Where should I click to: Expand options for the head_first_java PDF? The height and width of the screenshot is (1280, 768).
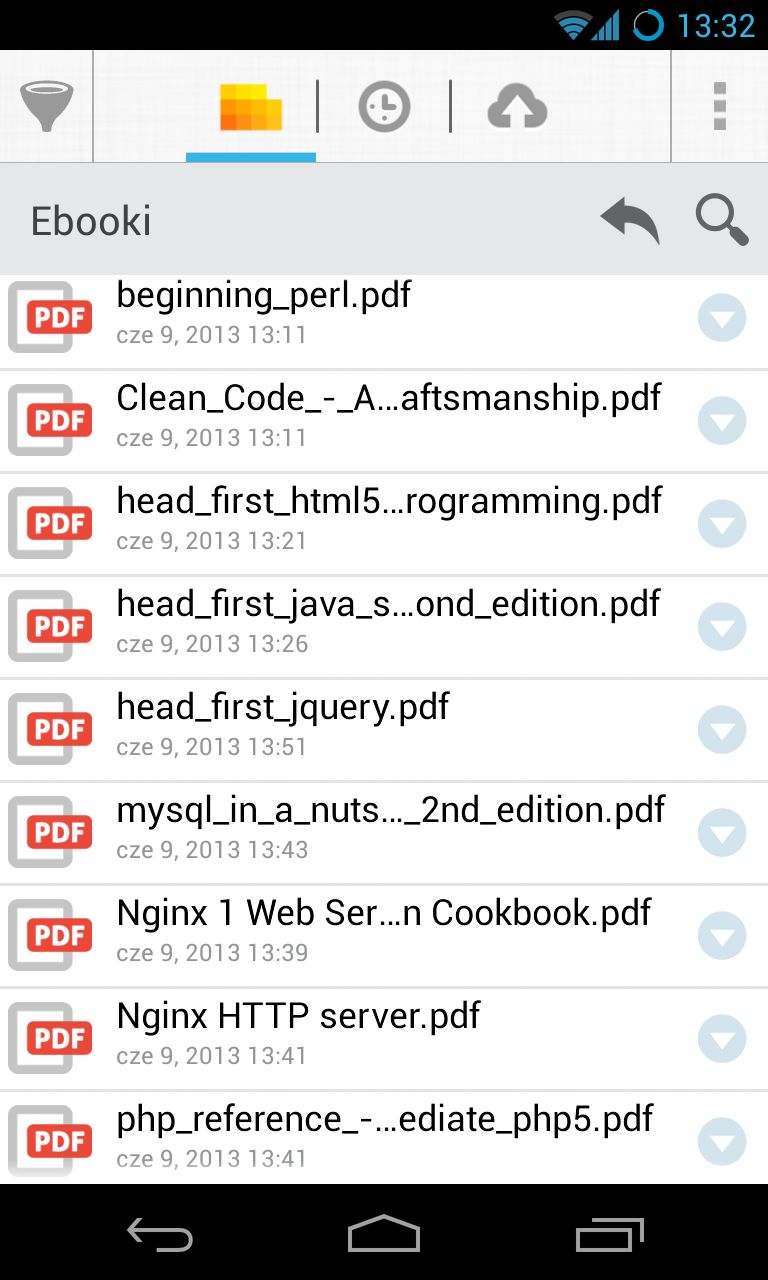[722, 627]
